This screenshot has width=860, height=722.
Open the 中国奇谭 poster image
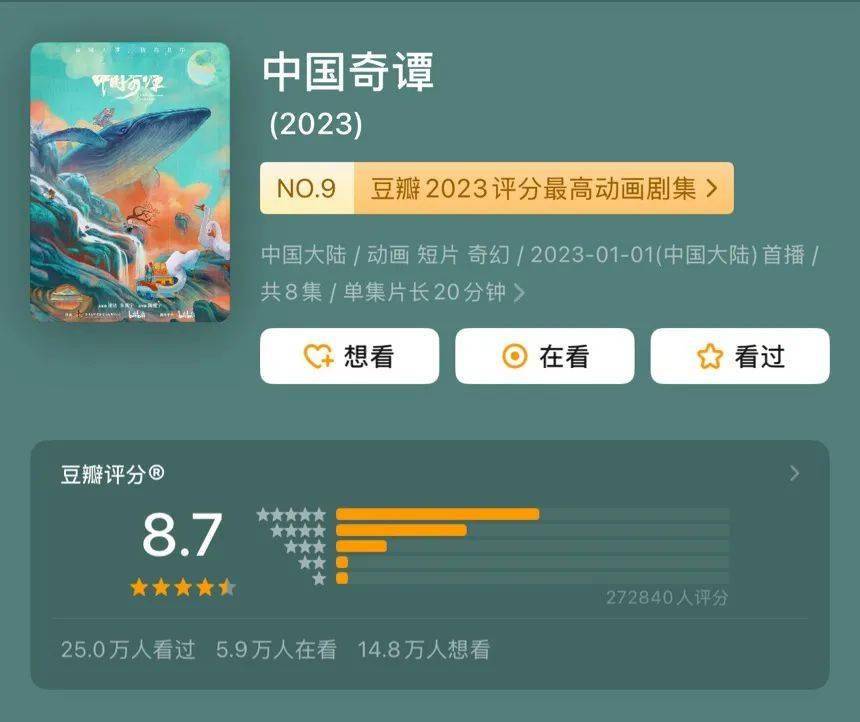pyautogui.click(x=130, y=182)
